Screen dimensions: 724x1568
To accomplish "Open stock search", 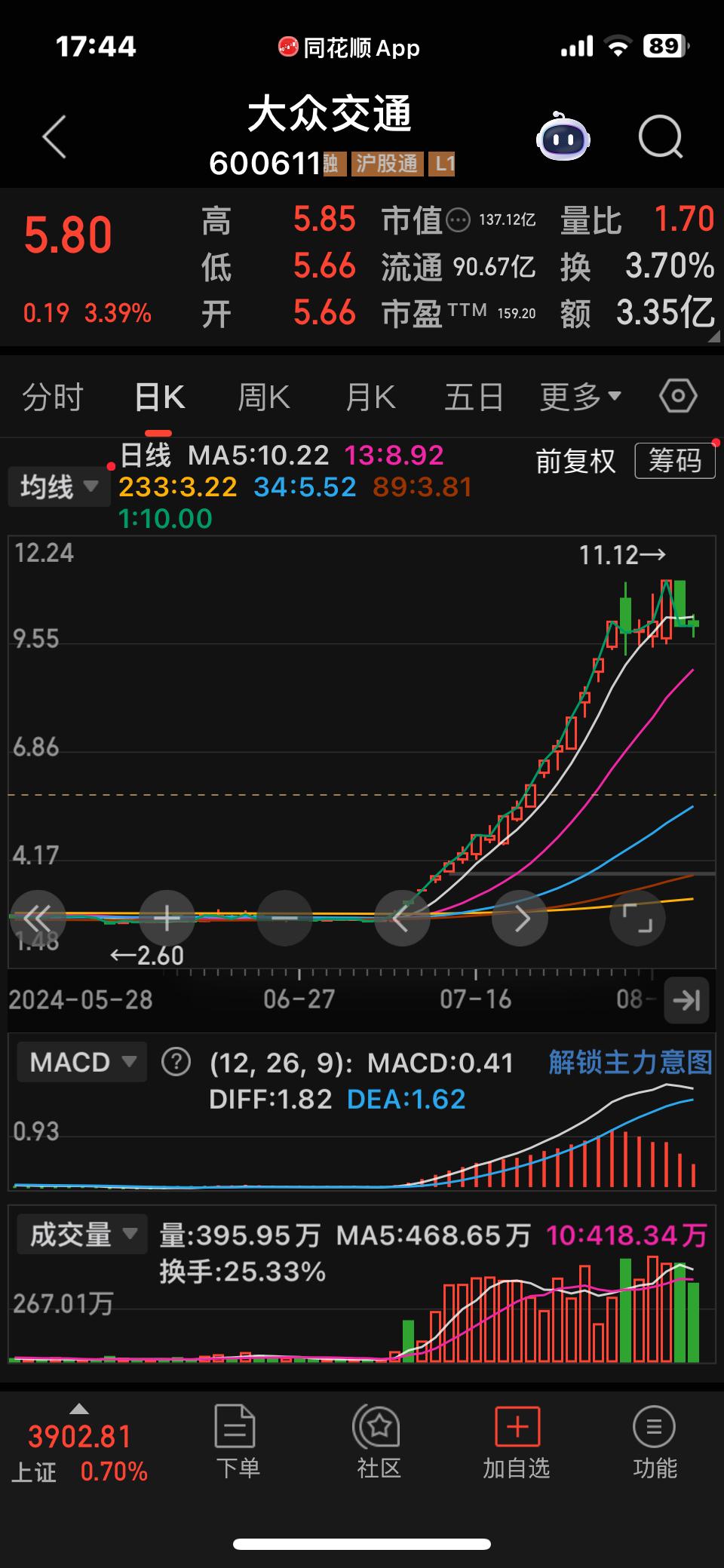I will [x=660, y=137].
